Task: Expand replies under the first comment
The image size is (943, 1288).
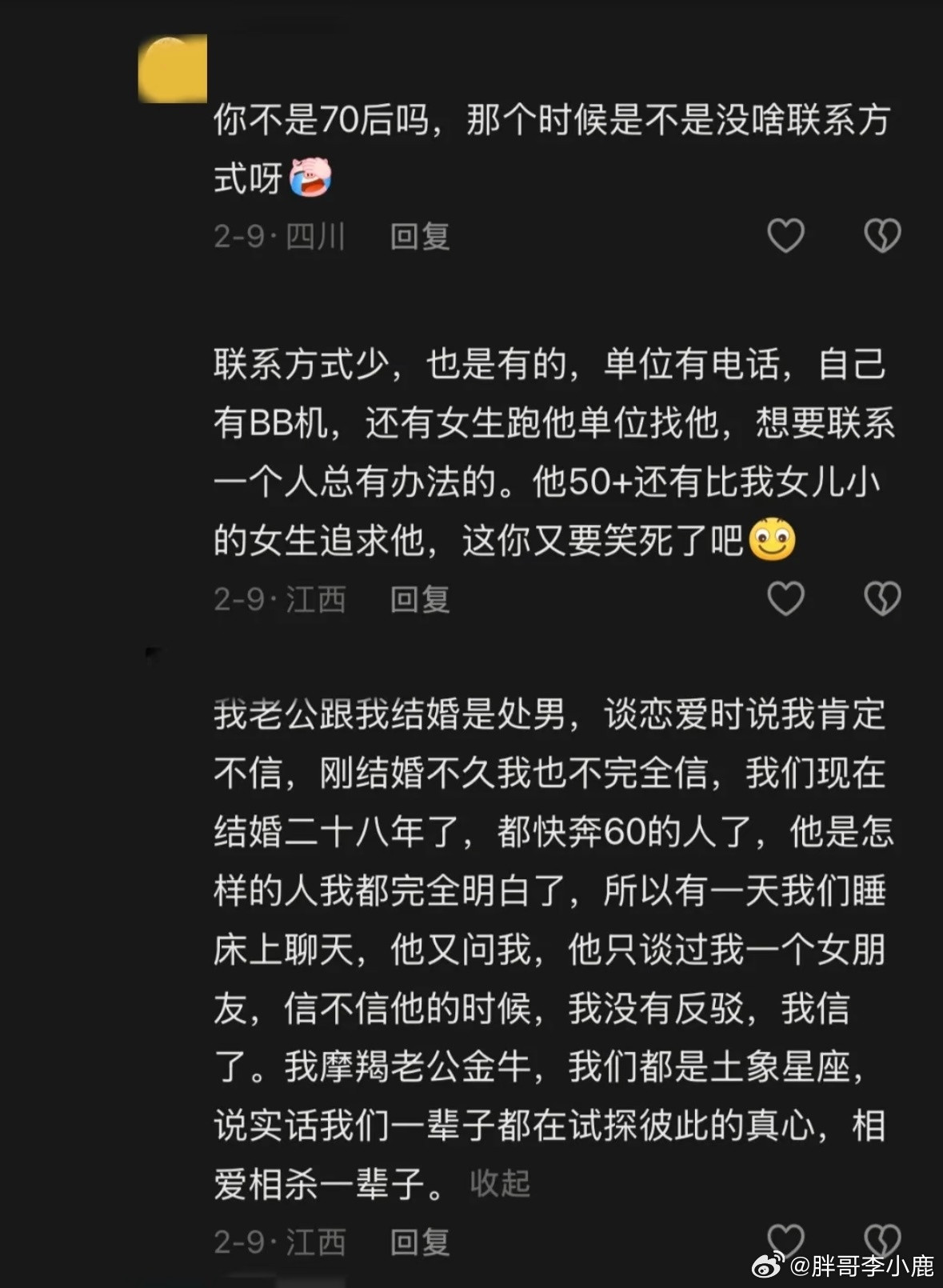Action: 418,235
